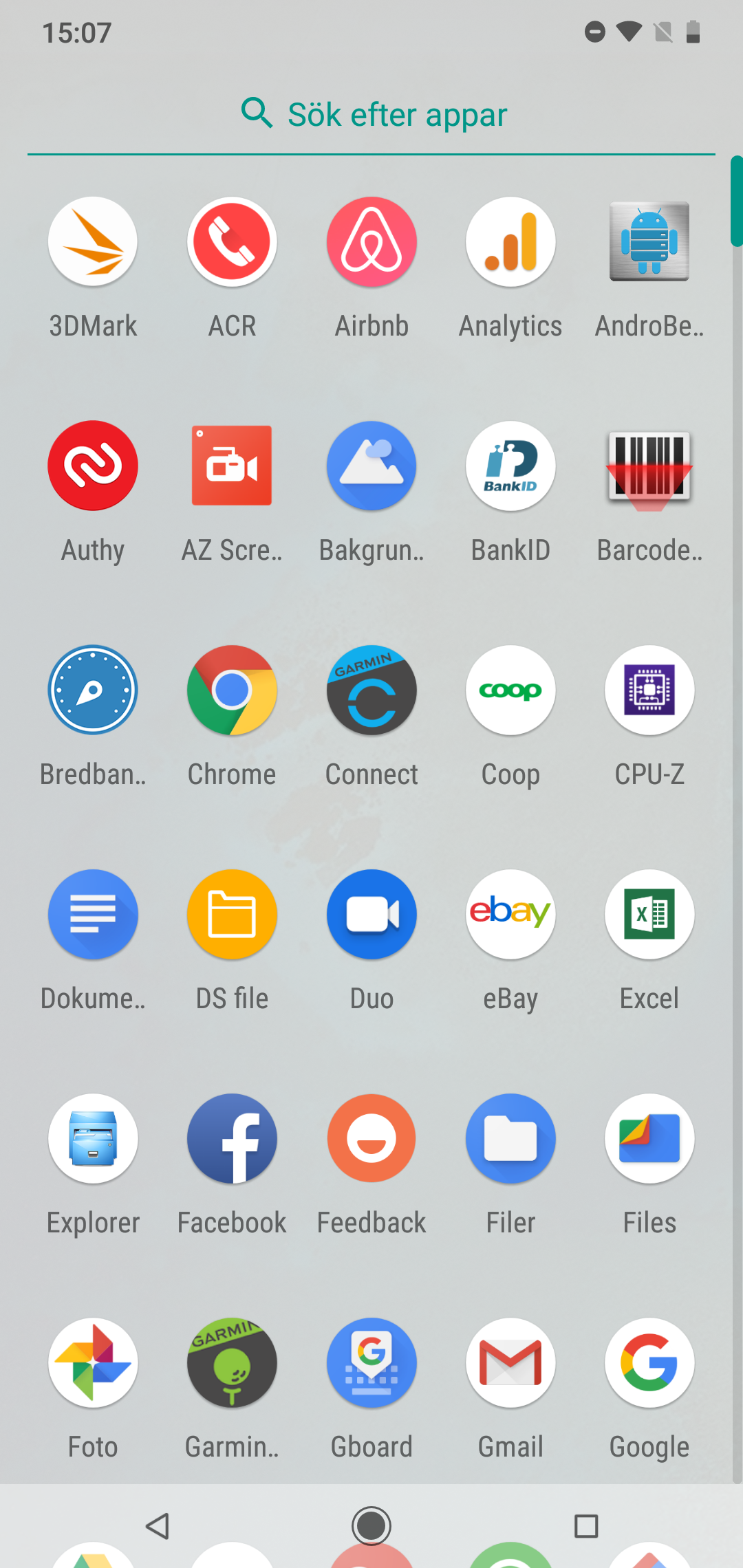
Task: Open Gmail
Action: (510, 1363)
